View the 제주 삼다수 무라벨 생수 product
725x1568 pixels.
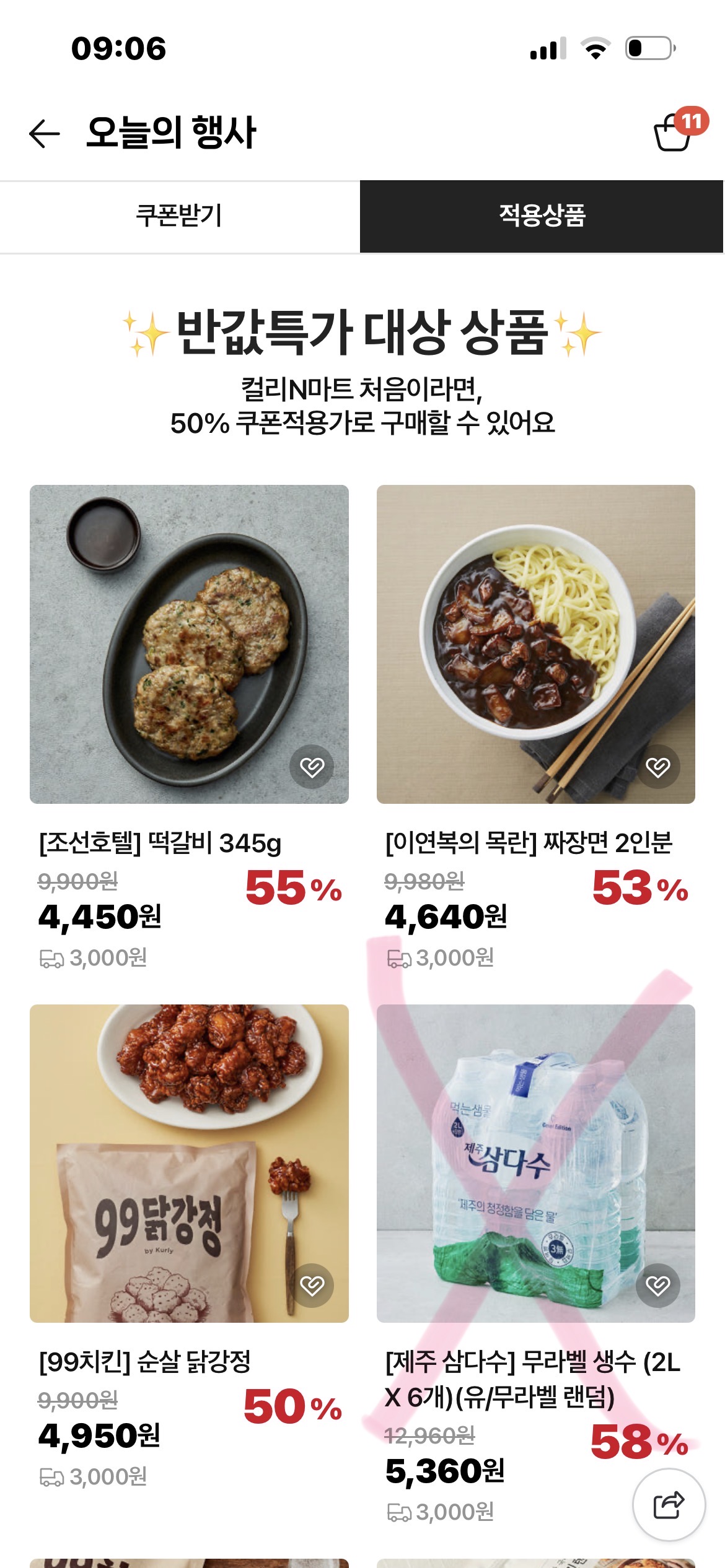tap(535, 1163)
